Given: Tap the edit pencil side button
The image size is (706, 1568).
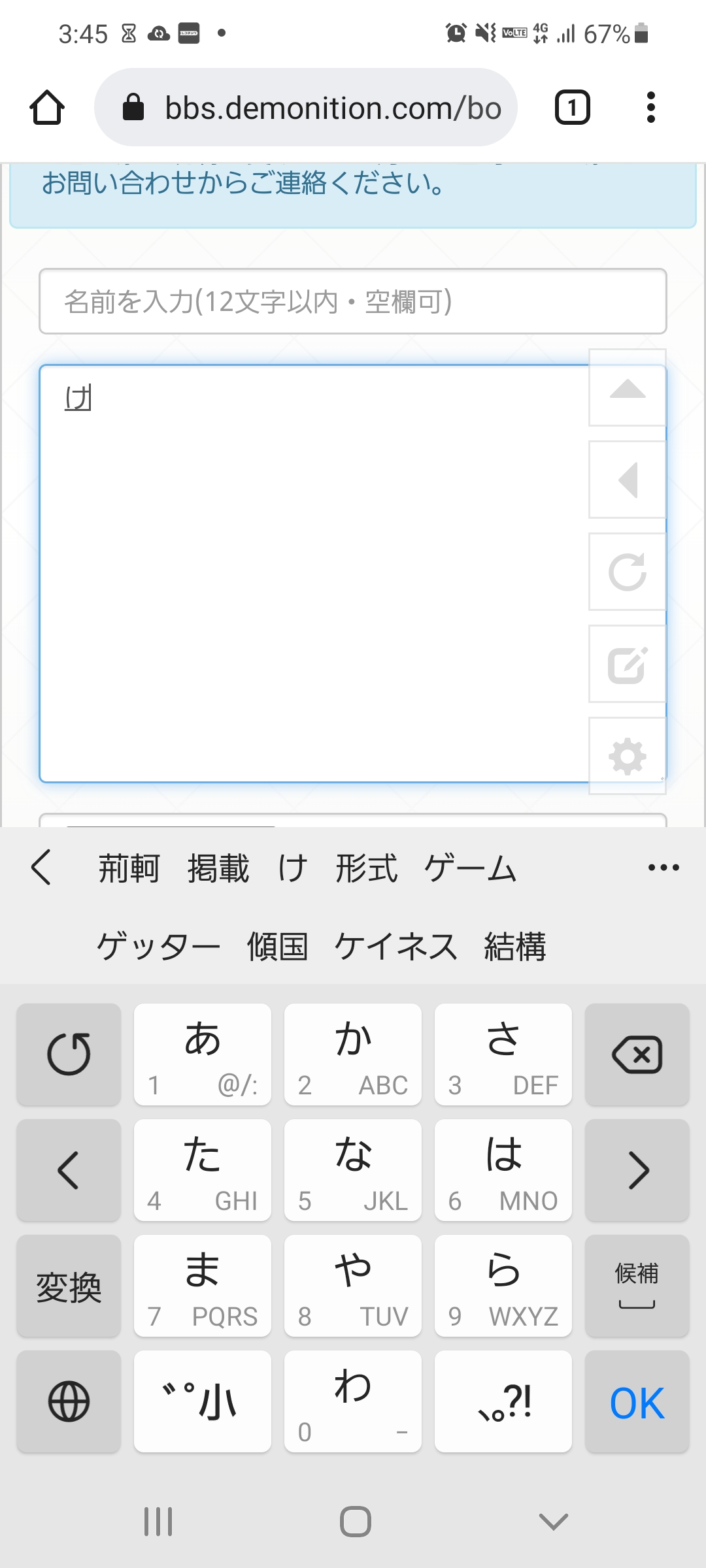Looking at the screenshot, I should pyautogui.click(x=628, y=664).
